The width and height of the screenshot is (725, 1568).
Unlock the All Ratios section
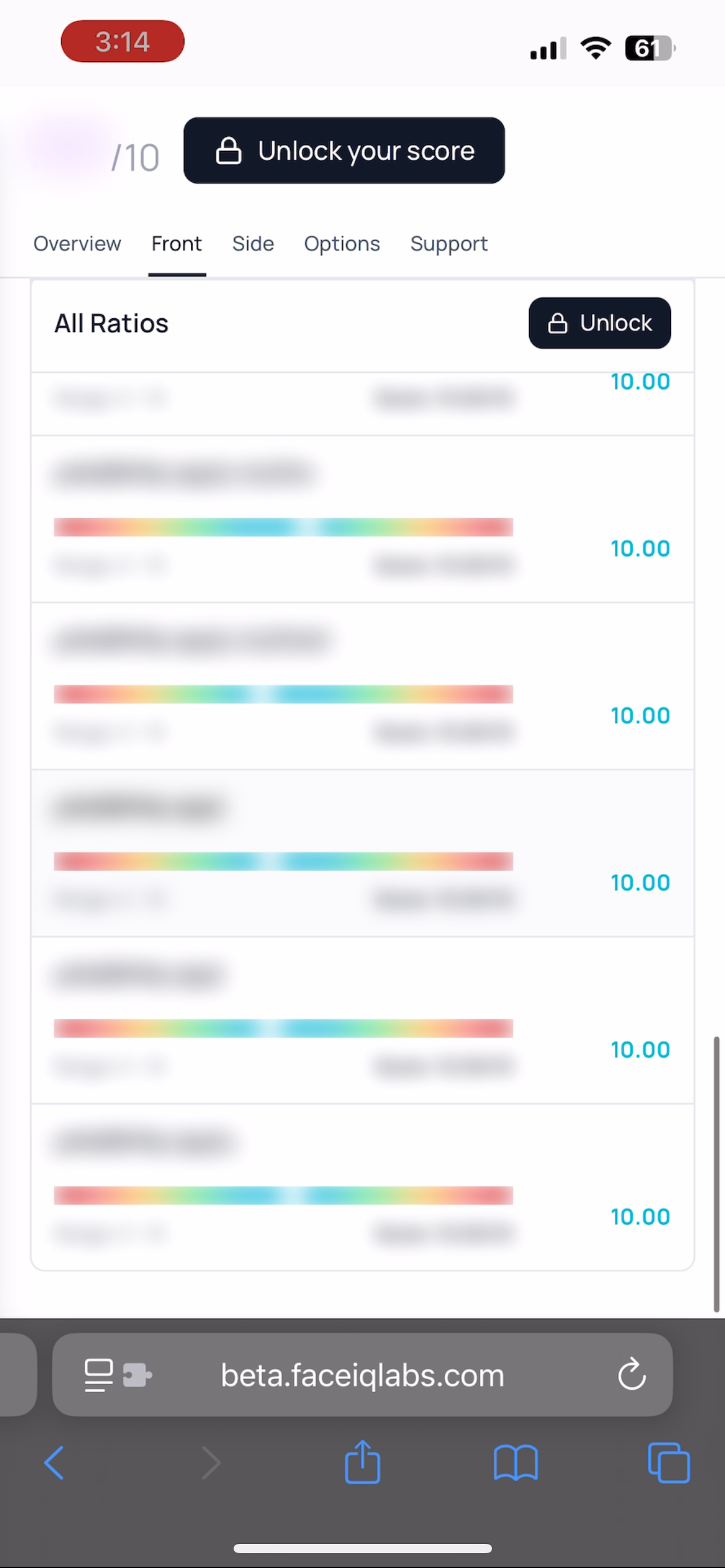click(x=599, y=323)
